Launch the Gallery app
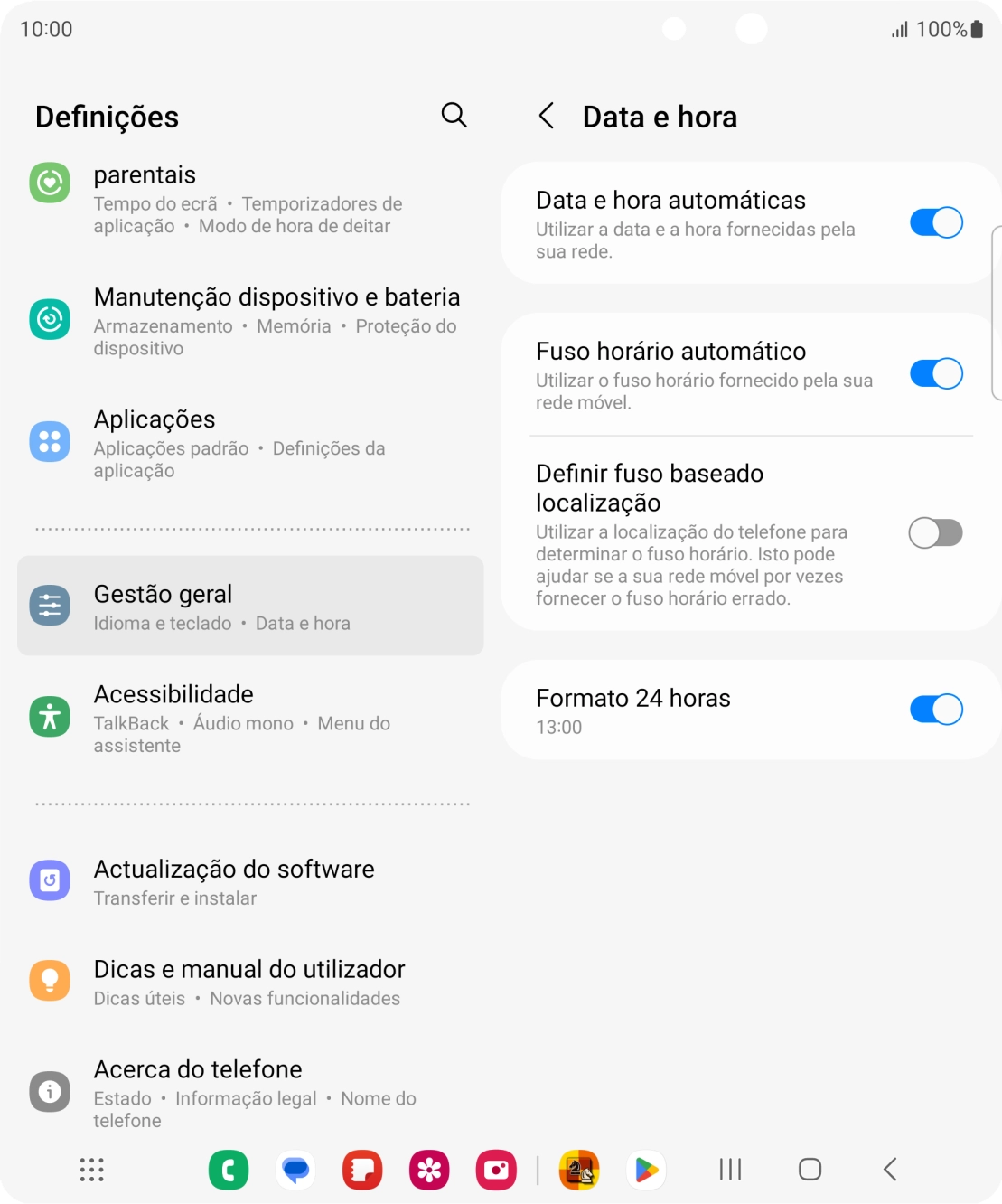Image resolution: width=1002 pixels, height=1204 pixels. click(429, 1170)
